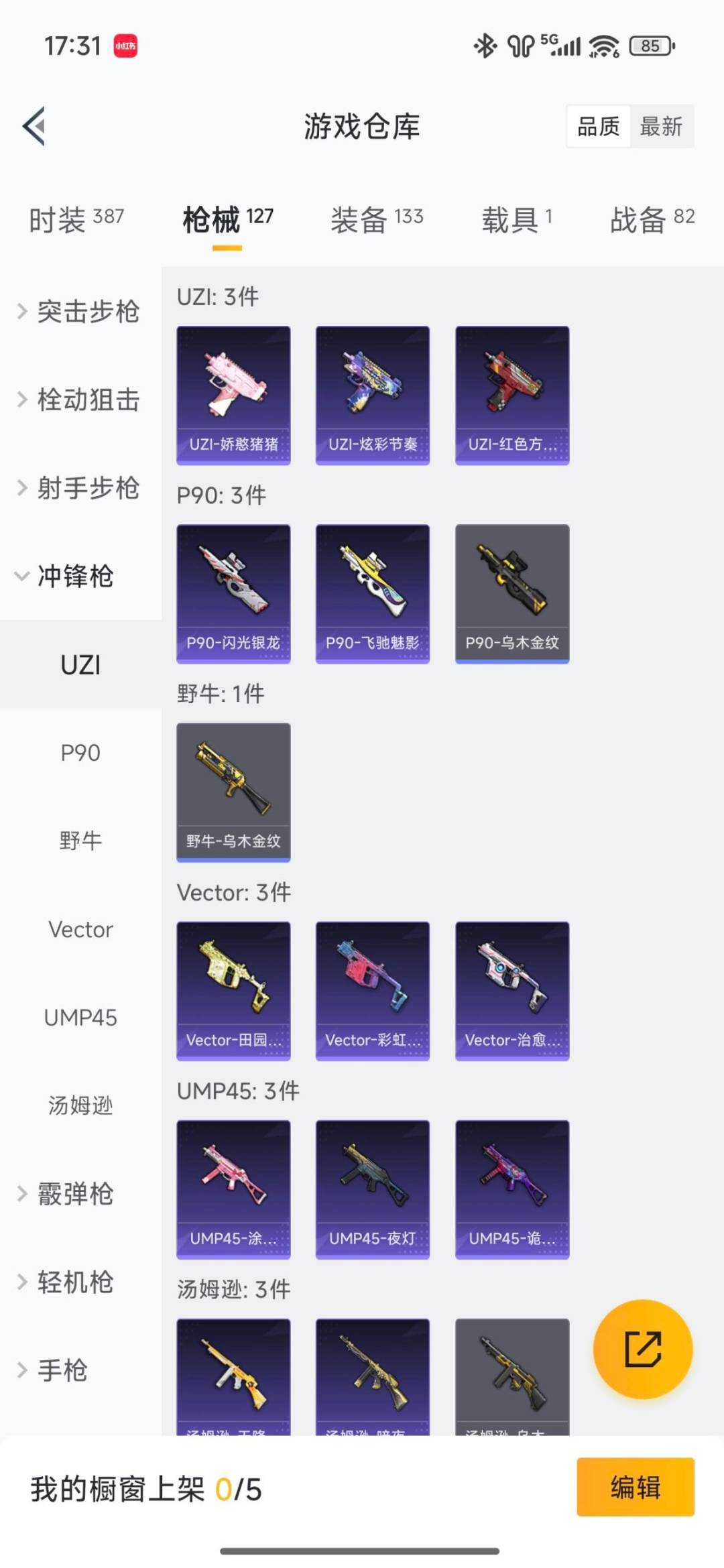Open the UZI-娇憨猪猪 skin card
Screen dimensions: 724x1568
[233, 394]
